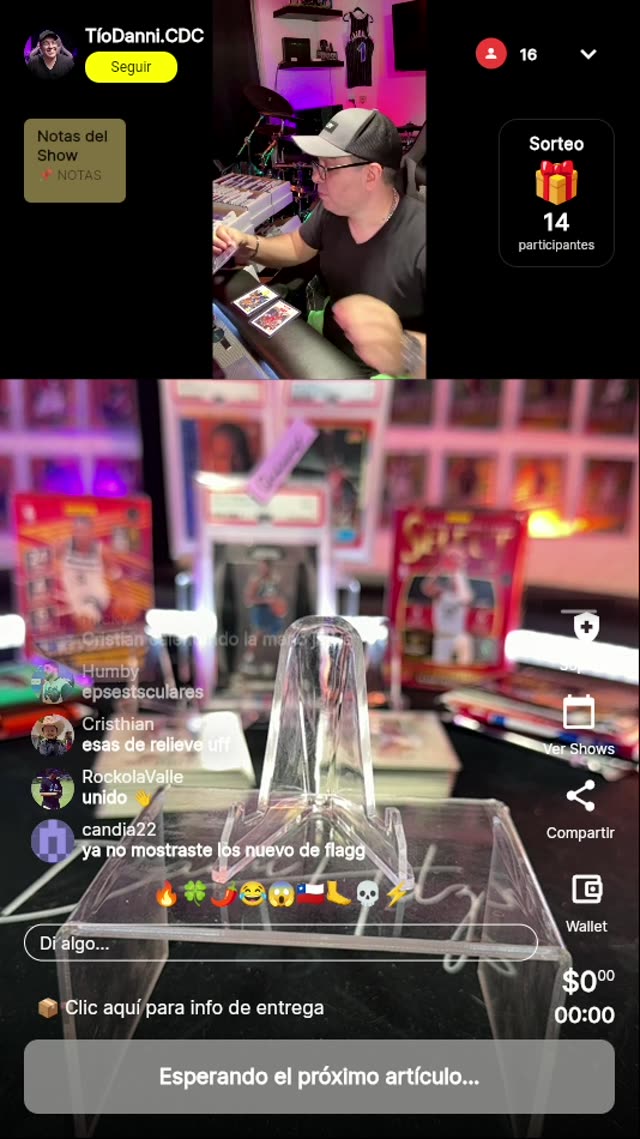Open the shield plus icon
Screen dimensions: 640x1139
pos(586,628)
